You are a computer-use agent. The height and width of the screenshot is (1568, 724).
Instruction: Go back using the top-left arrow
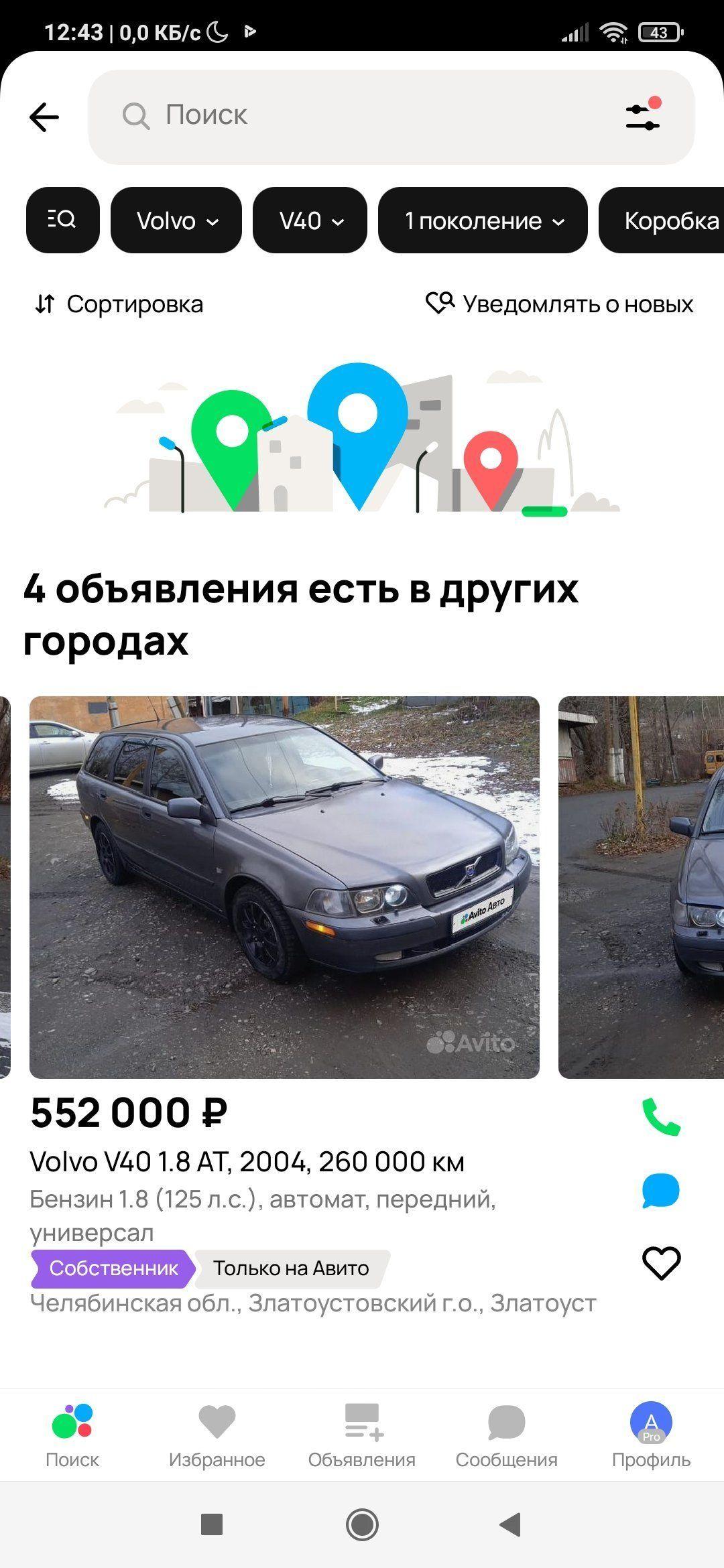(x=44, y=117)
